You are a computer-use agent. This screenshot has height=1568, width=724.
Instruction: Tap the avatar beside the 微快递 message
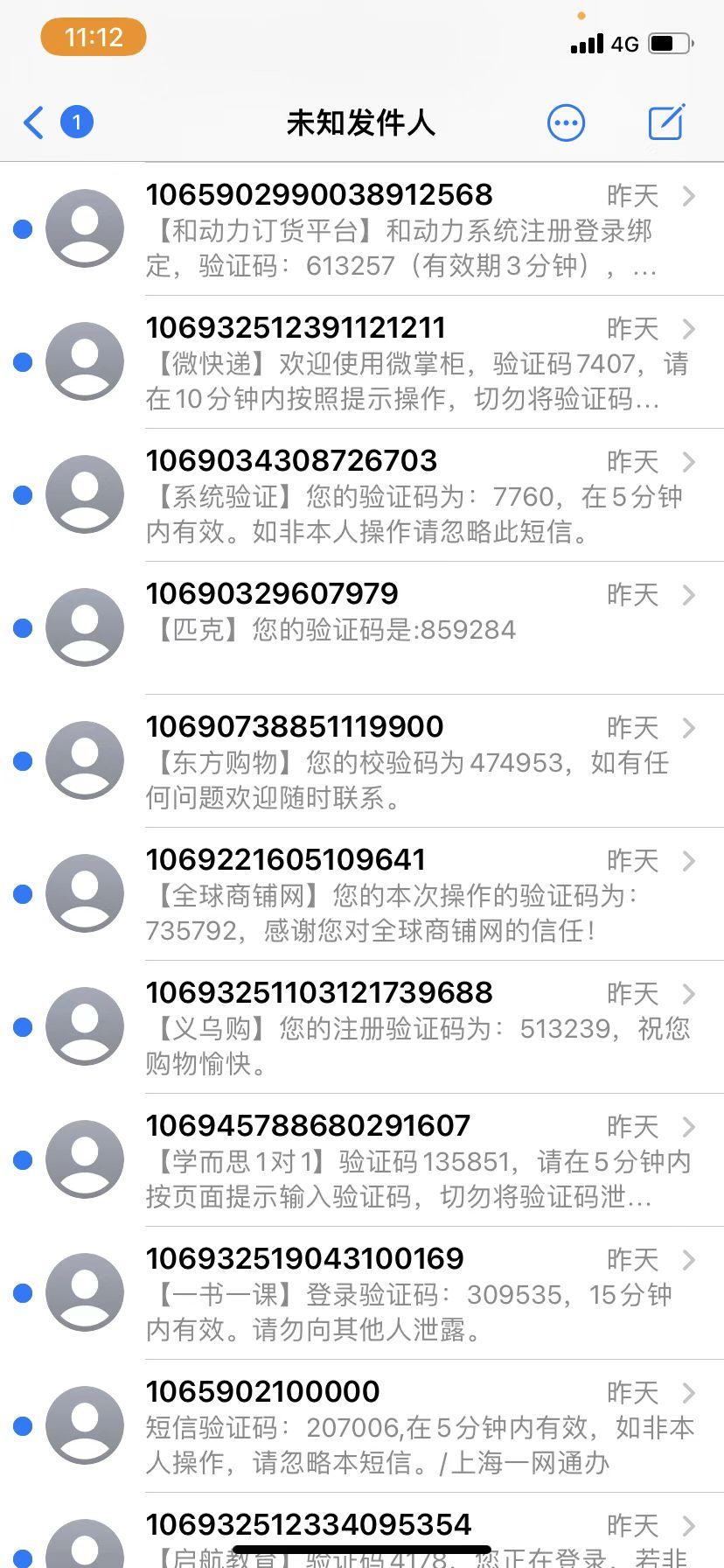(83, 361)
